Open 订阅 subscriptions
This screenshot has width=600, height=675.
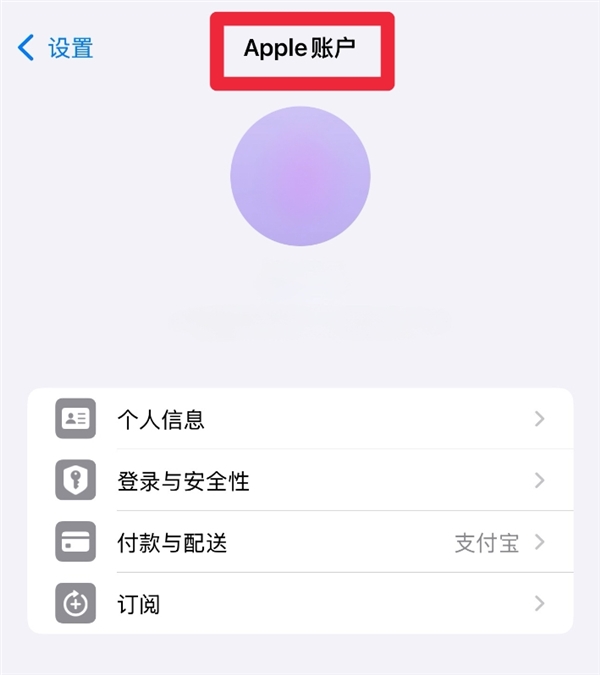click(x=300, y=604)
